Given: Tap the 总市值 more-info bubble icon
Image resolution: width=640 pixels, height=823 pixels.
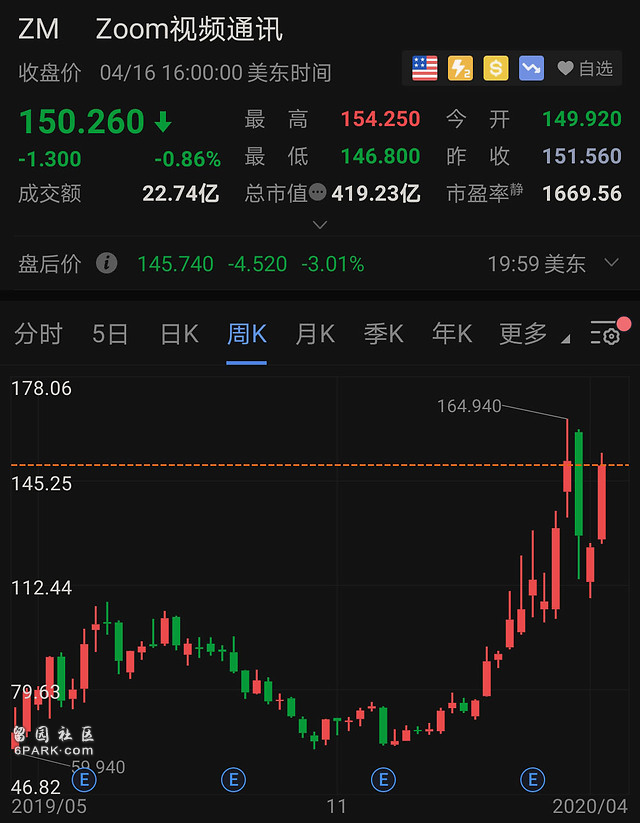Looking at the screenshot, I should (x=318, y=192).
